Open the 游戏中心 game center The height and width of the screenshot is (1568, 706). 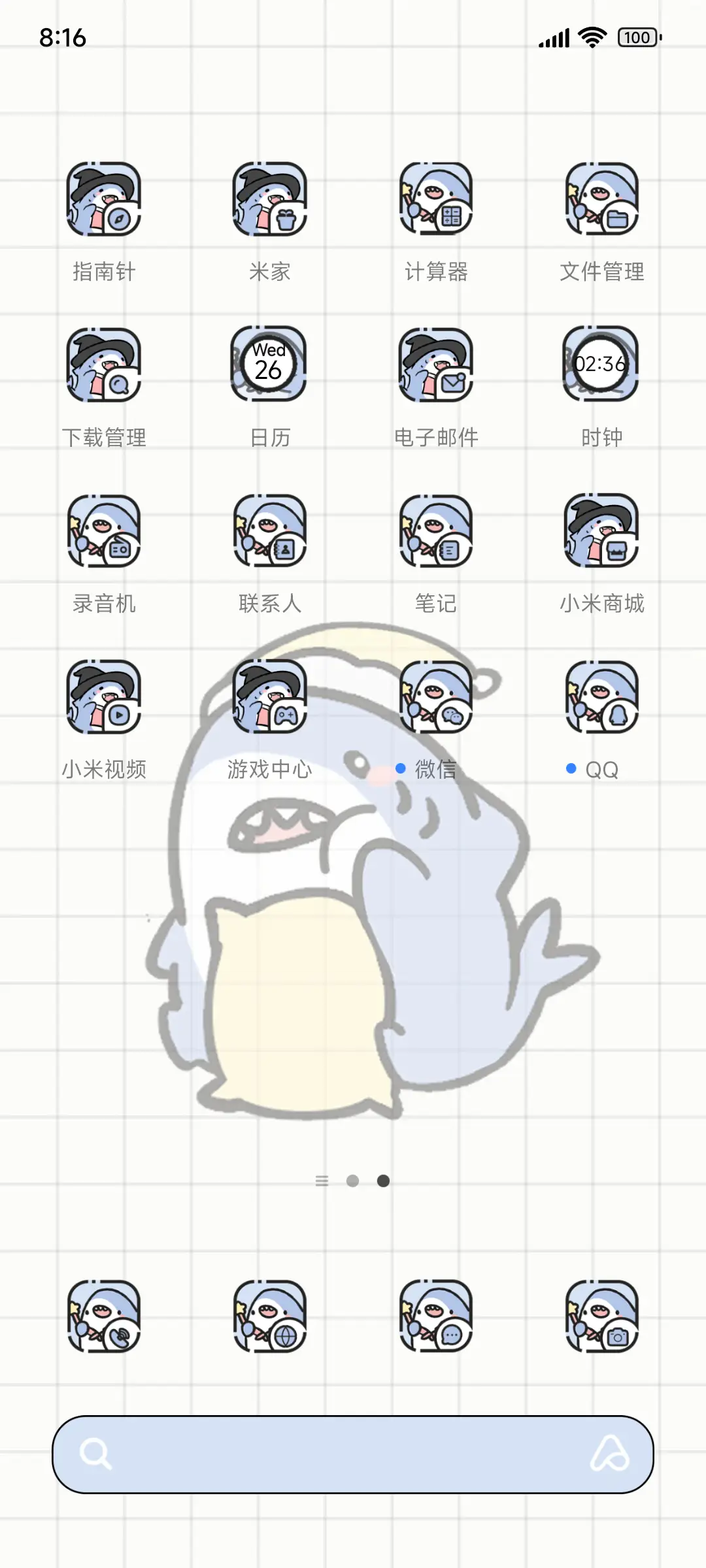pos(268,699)
